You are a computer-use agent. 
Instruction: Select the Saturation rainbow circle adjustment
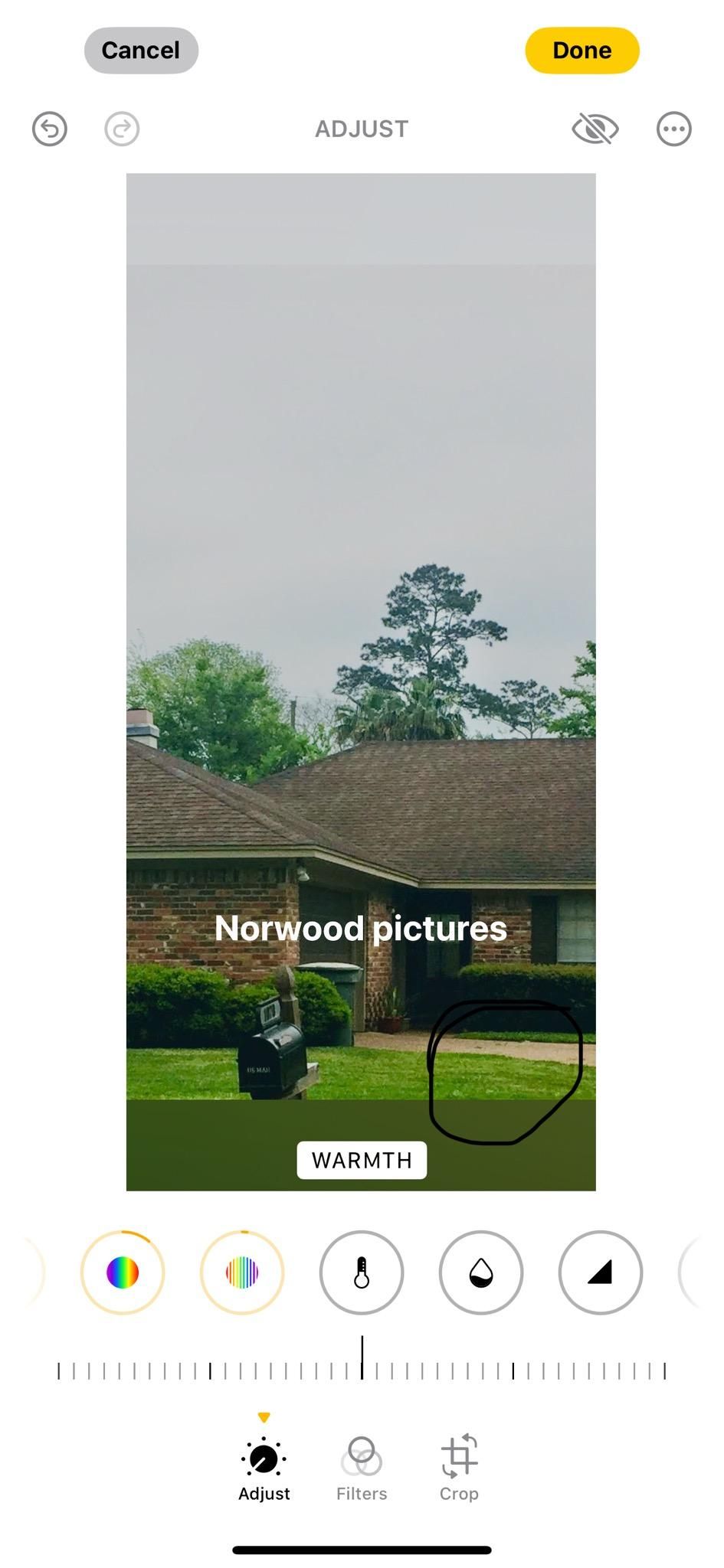coord(123,1272)
